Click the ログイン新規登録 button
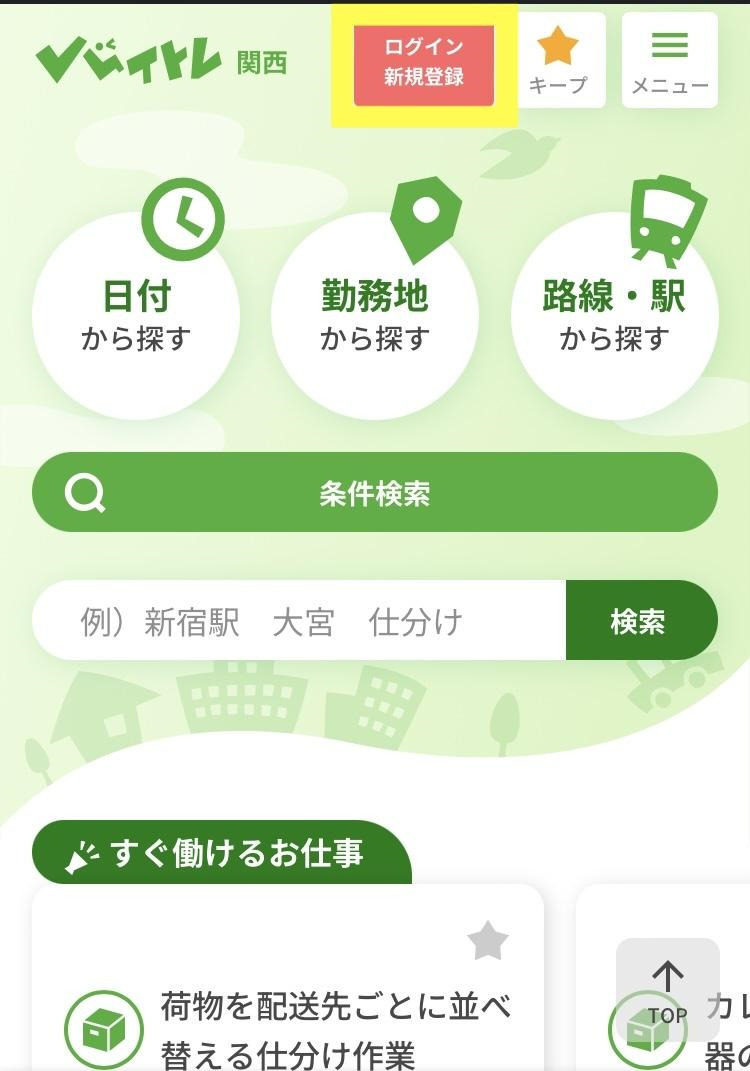 (422, 60)
